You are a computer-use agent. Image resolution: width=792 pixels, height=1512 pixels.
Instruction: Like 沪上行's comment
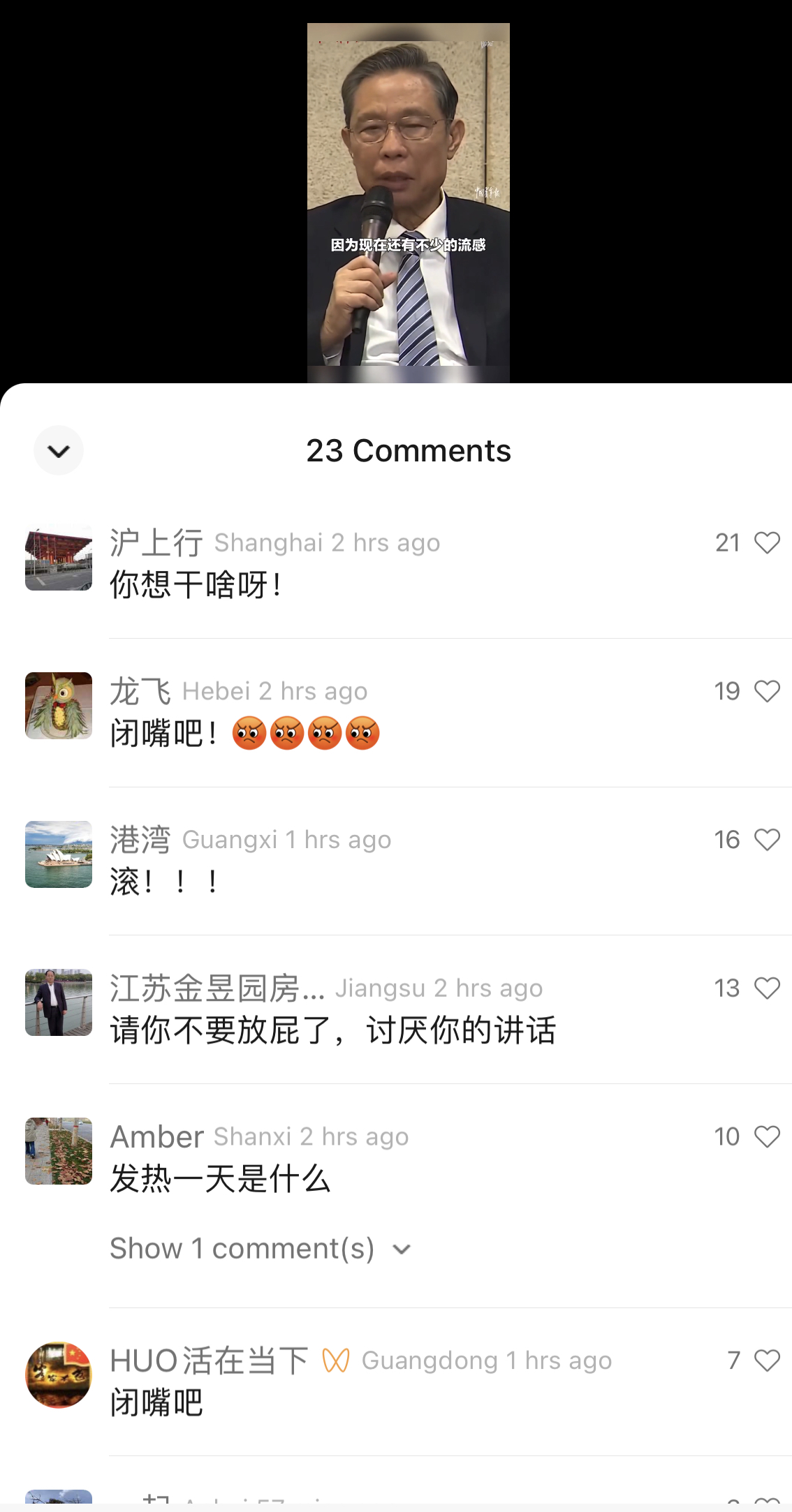point(767,542)
